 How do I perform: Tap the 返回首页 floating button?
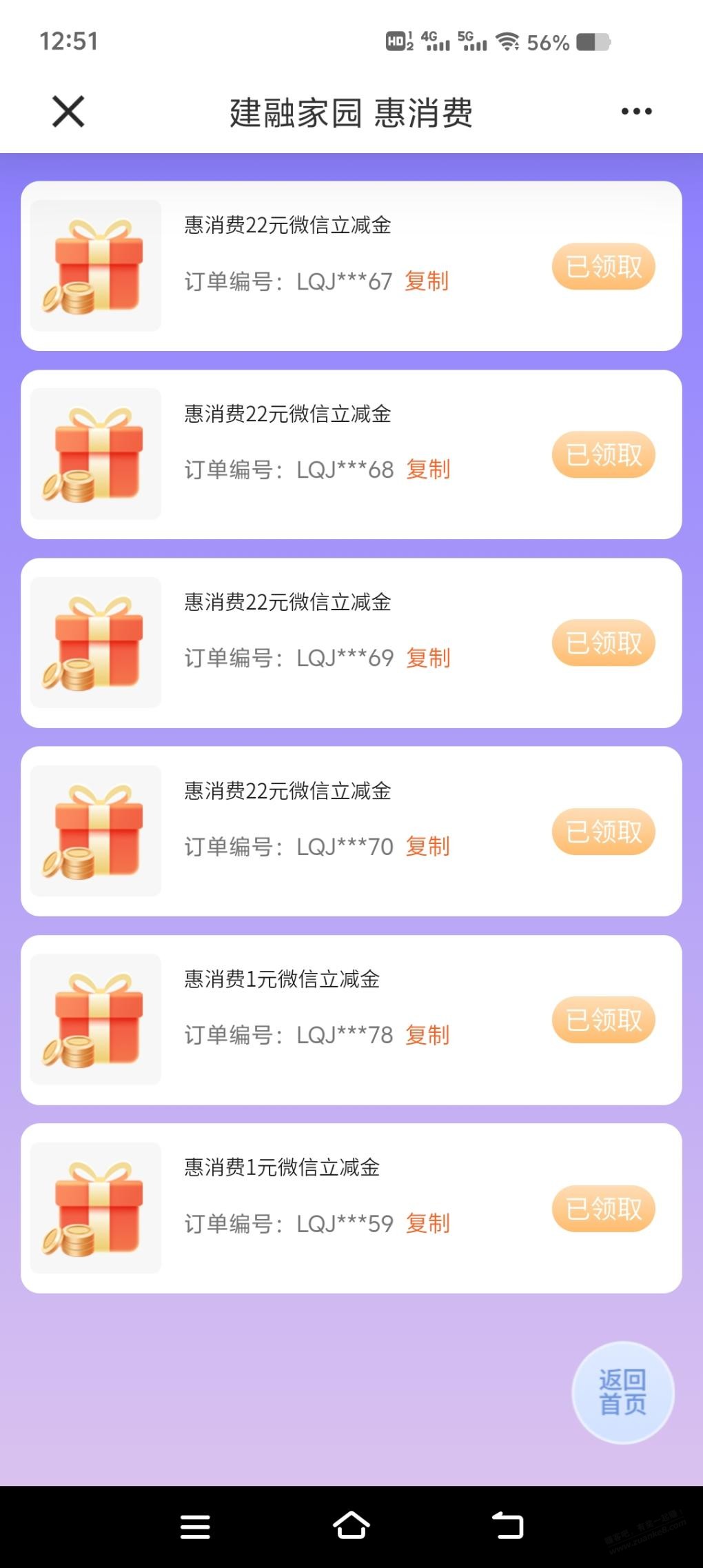(x=622, y=1393)
